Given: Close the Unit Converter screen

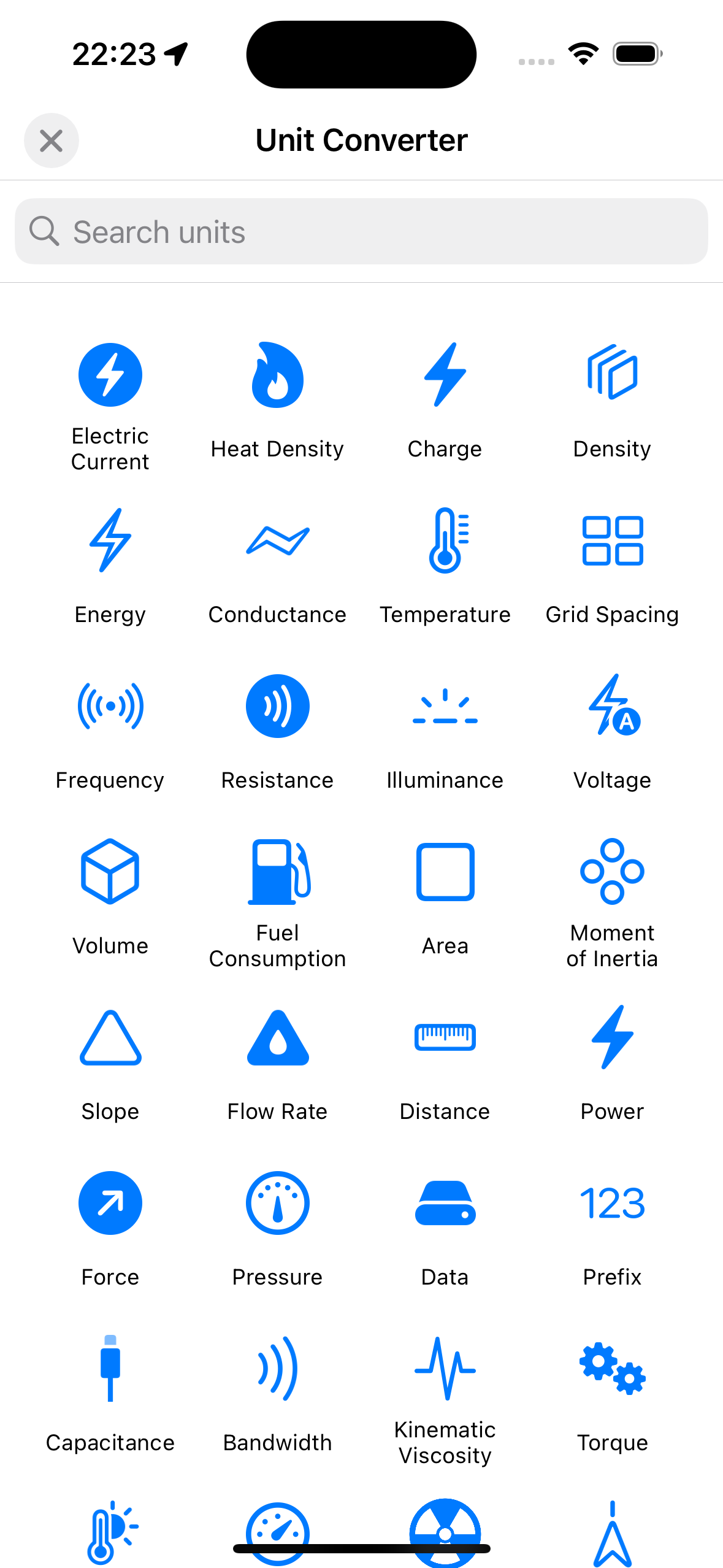Looking at the screenshot, I should point(52,140).
